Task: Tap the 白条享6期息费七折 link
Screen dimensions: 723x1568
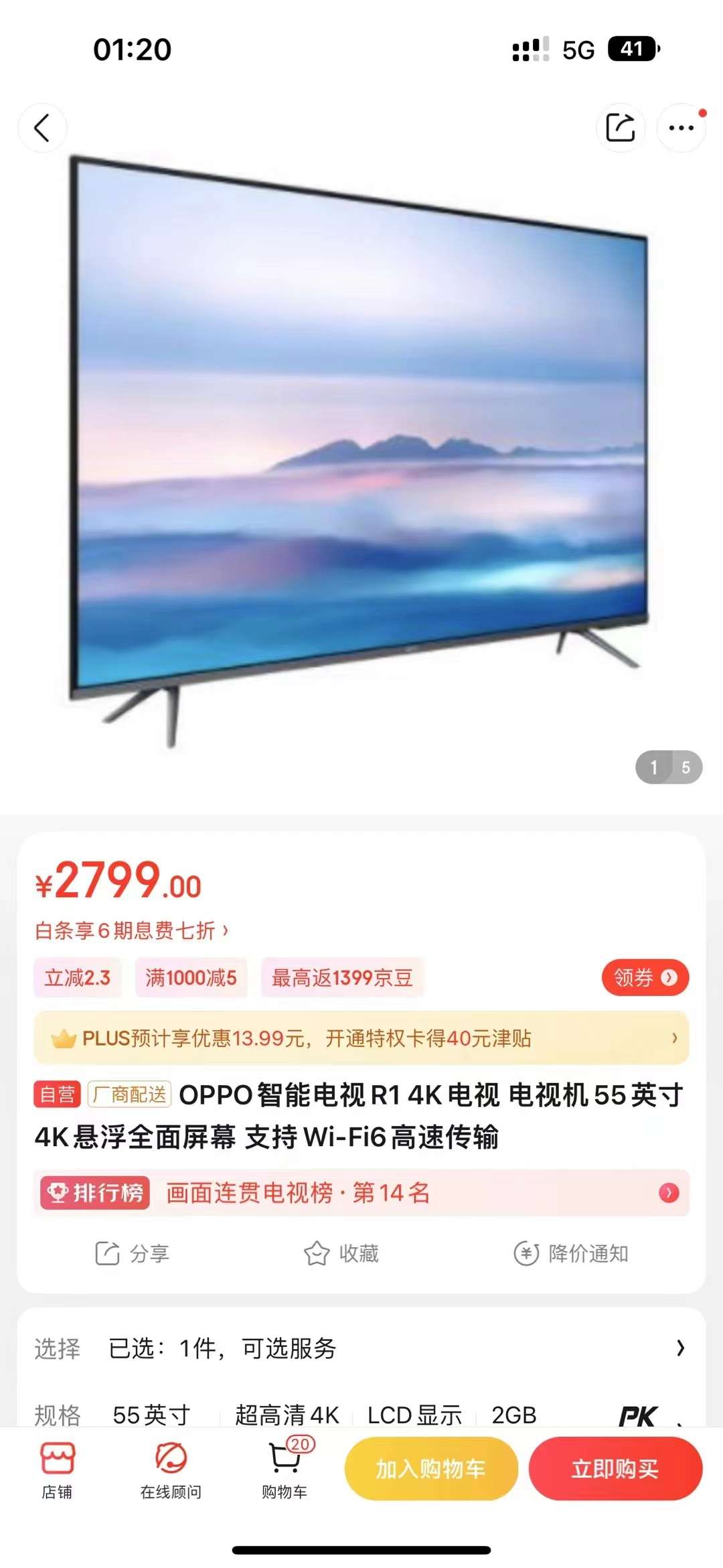Action: (x=132, y=930)
